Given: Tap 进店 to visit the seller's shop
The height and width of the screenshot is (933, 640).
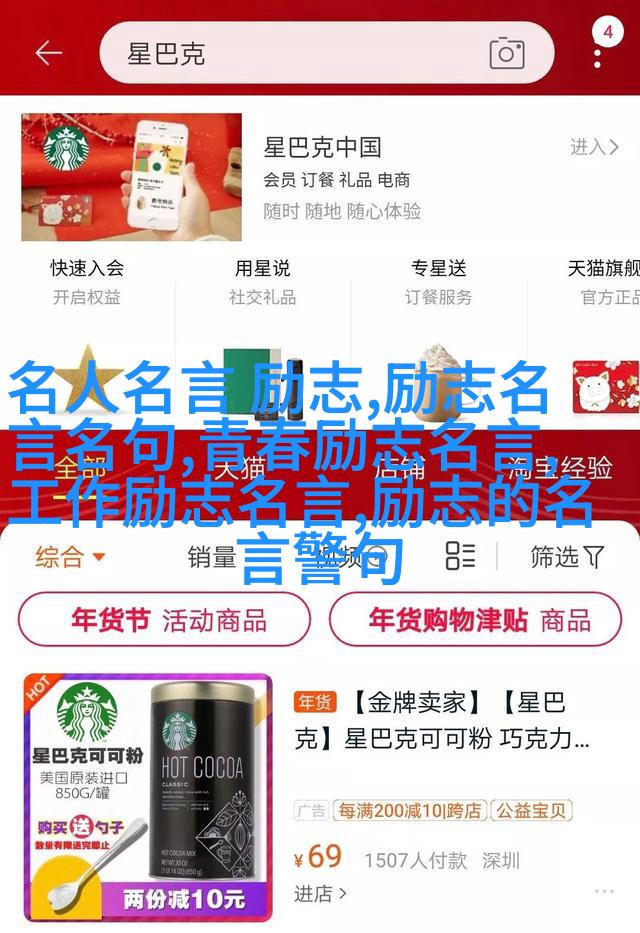Looking at the screenshot, I should [x=320, y=893].
